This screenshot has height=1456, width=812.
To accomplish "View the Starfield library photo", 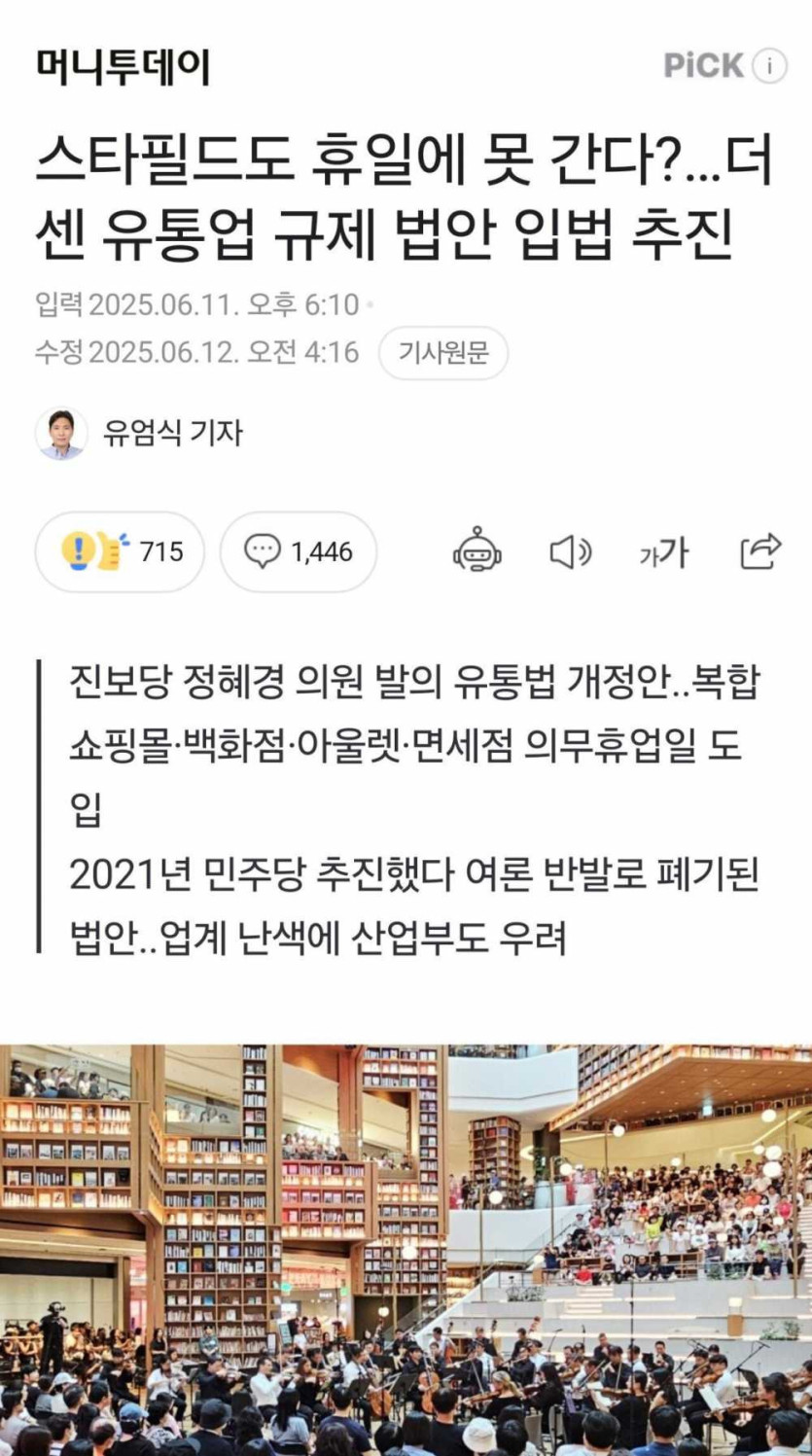I will (x=406, y=1250).
